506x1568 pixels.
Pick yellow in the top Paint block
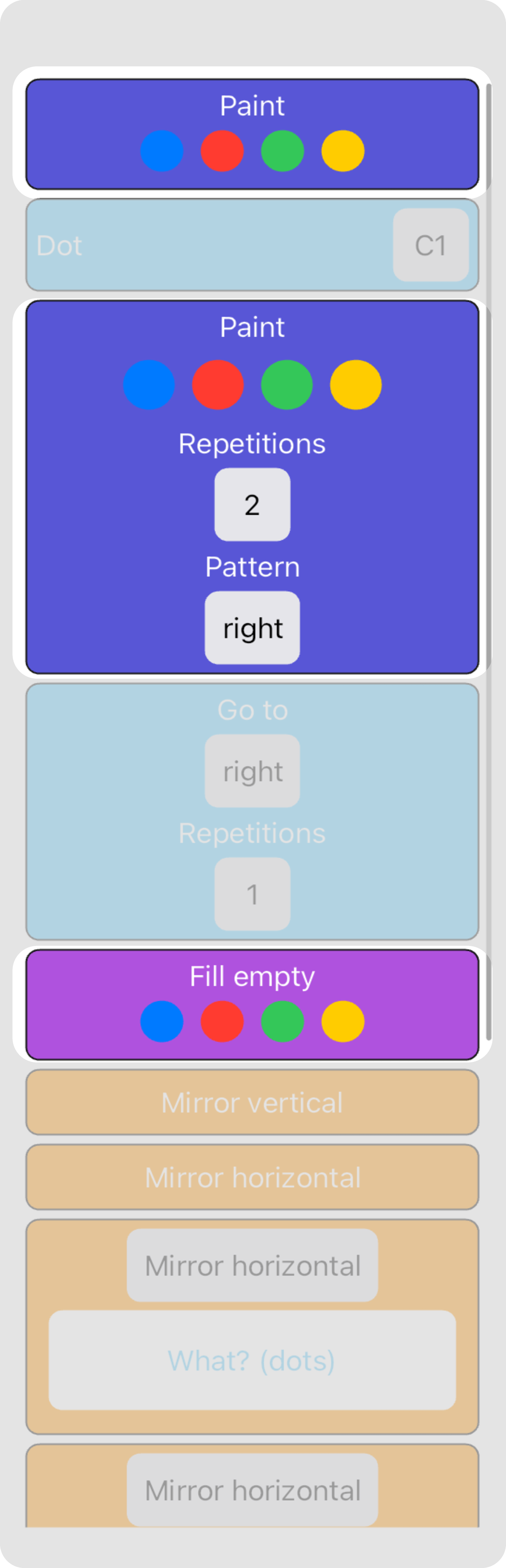tap(343, 151)
